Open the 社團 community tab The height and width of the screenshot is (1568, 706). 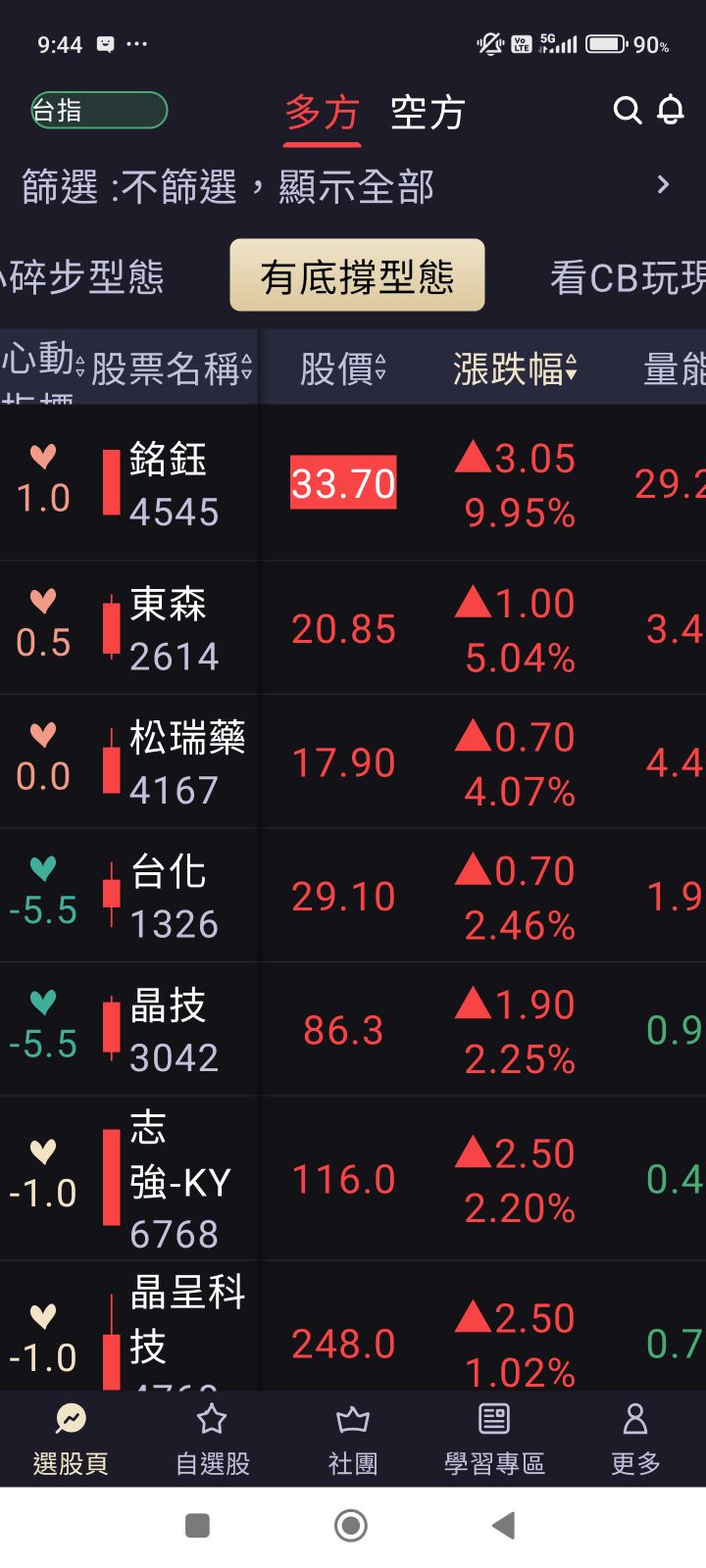353,1439
